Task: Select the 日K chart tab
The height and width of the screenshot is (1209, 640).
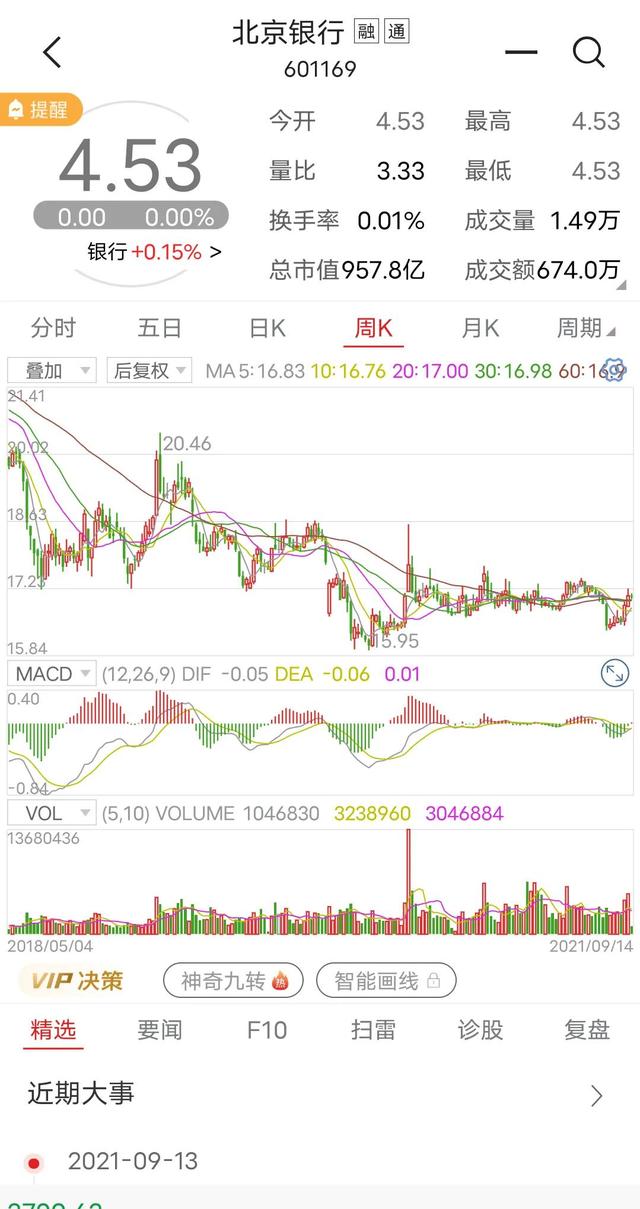Action: [x=267, y=328]
